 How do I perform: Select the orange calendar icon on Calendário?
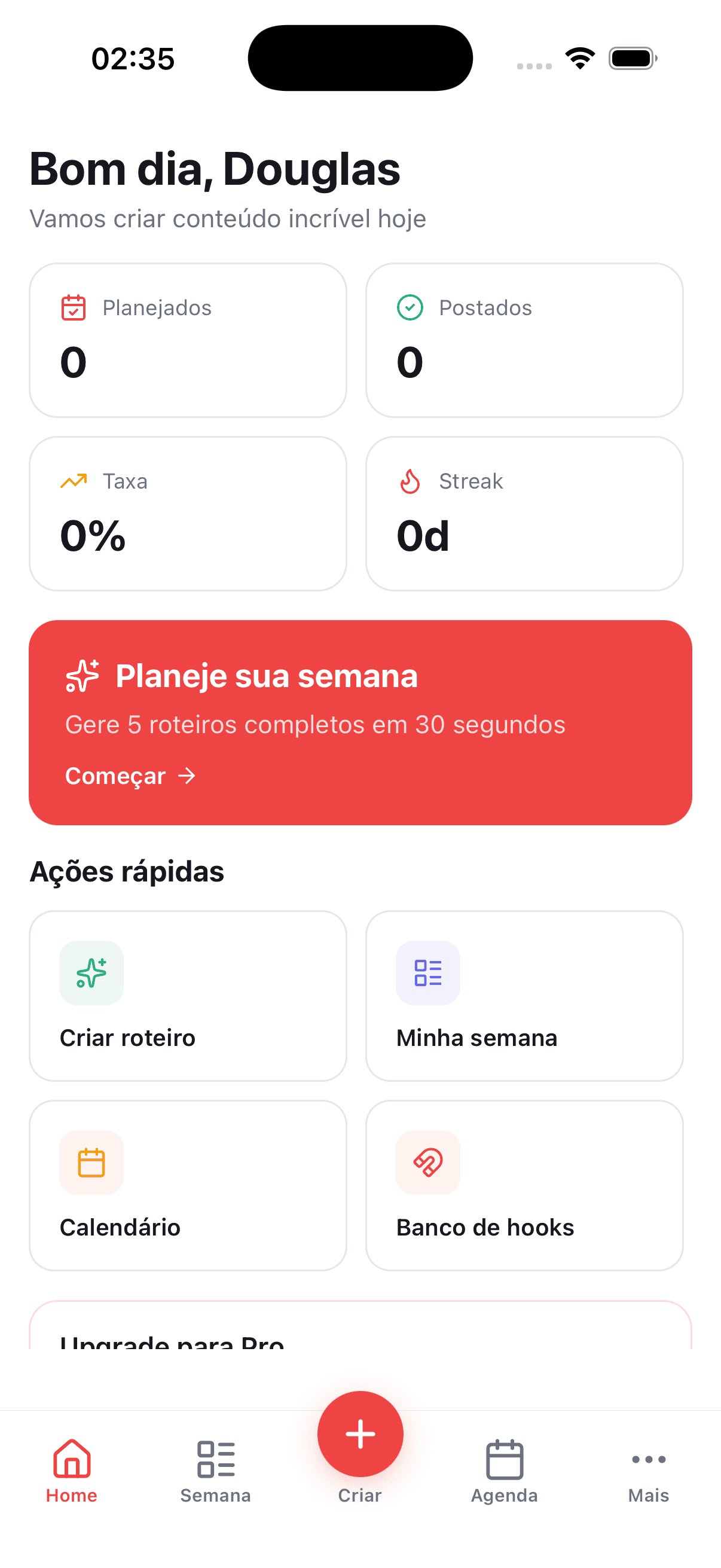coord(91,1163)
